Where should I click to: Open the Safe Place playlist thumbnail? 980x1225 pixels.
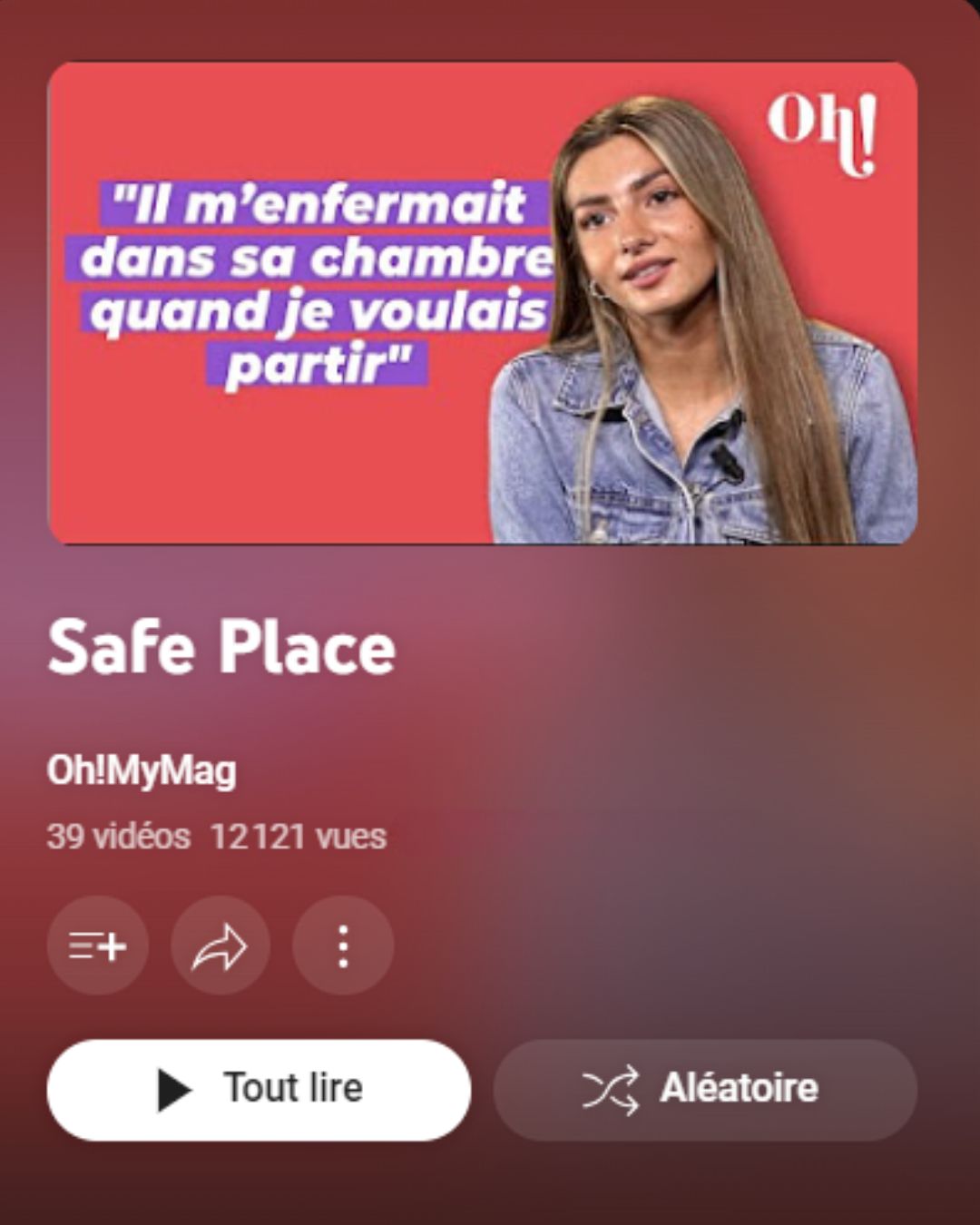(482, 303)
